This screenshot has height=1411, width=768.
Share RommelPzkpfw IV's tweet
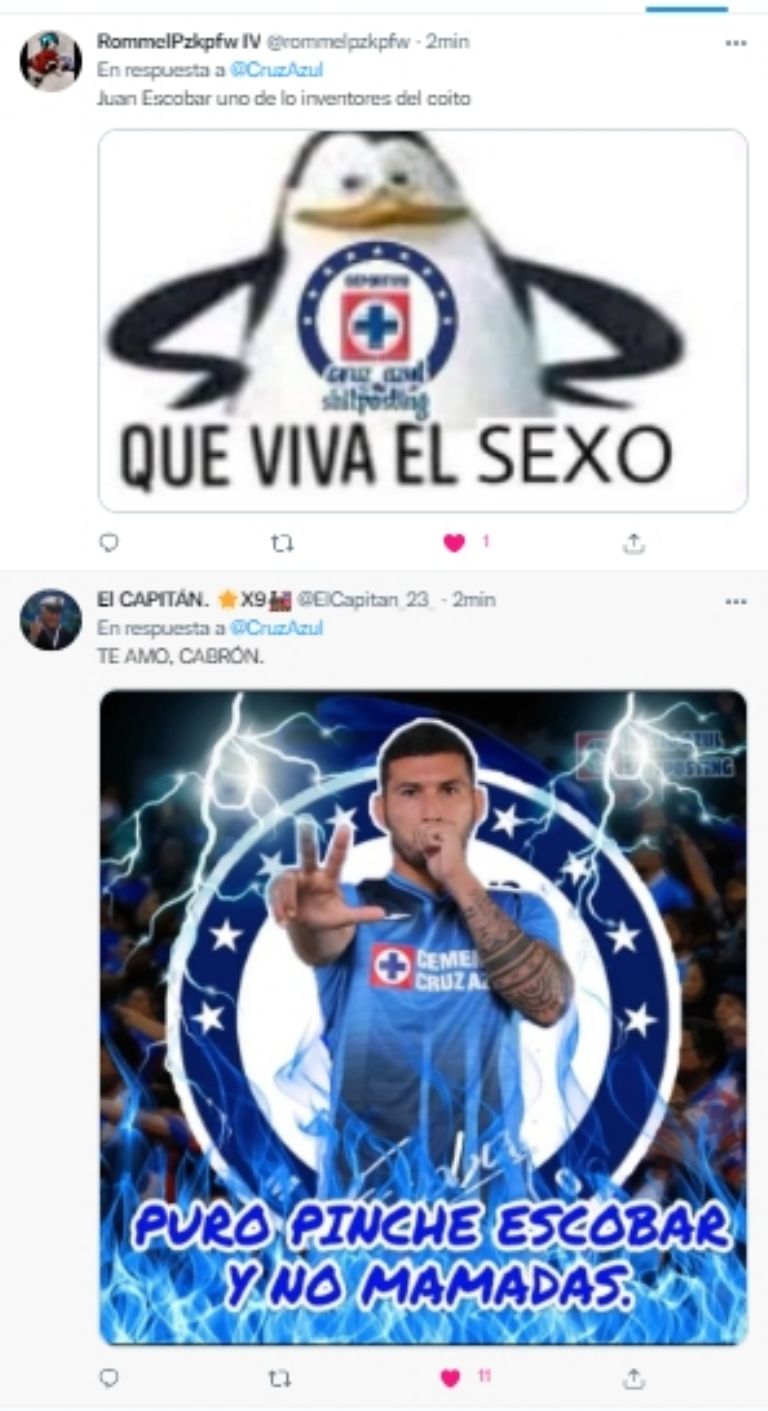633,543
